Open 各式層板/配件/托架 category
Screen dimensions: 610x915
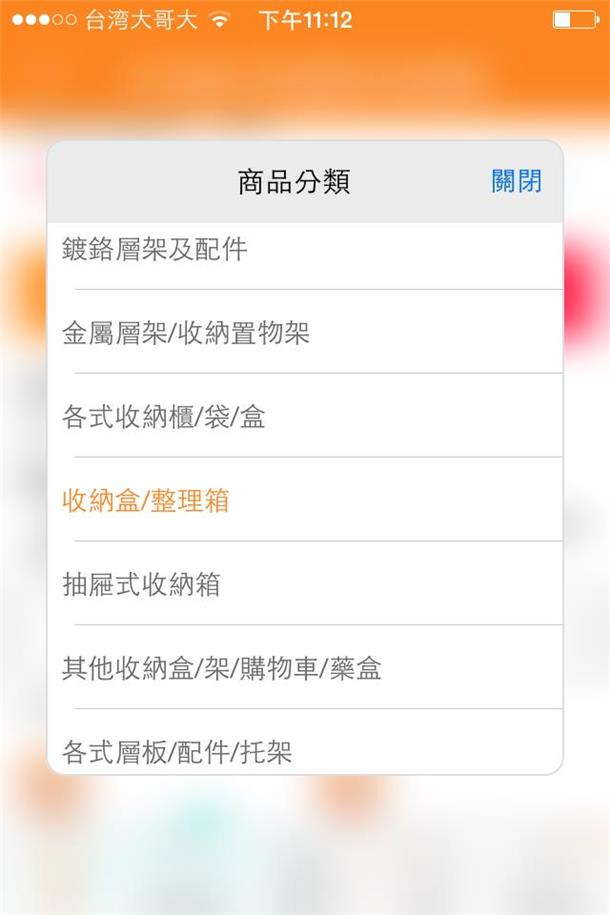click(177, 752)
